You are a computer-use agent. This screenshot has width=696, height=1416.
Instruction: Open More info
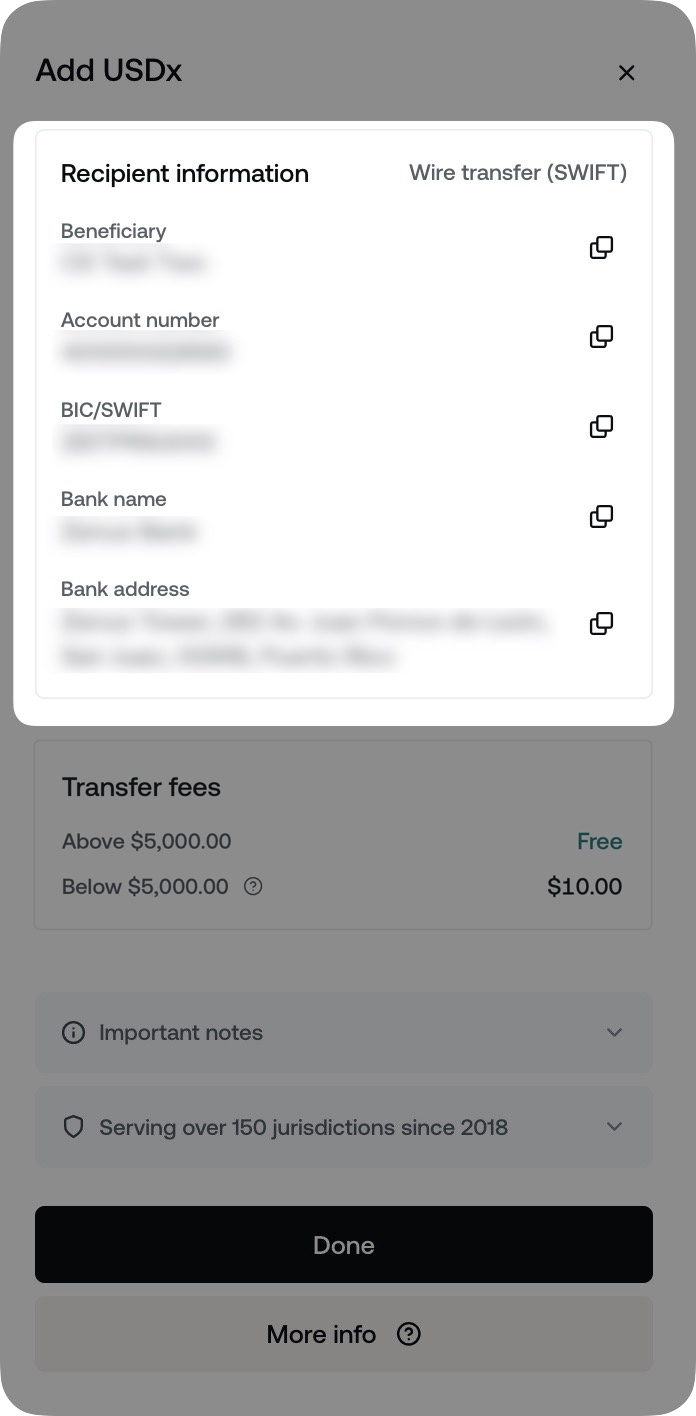[x=343, y=1334]
